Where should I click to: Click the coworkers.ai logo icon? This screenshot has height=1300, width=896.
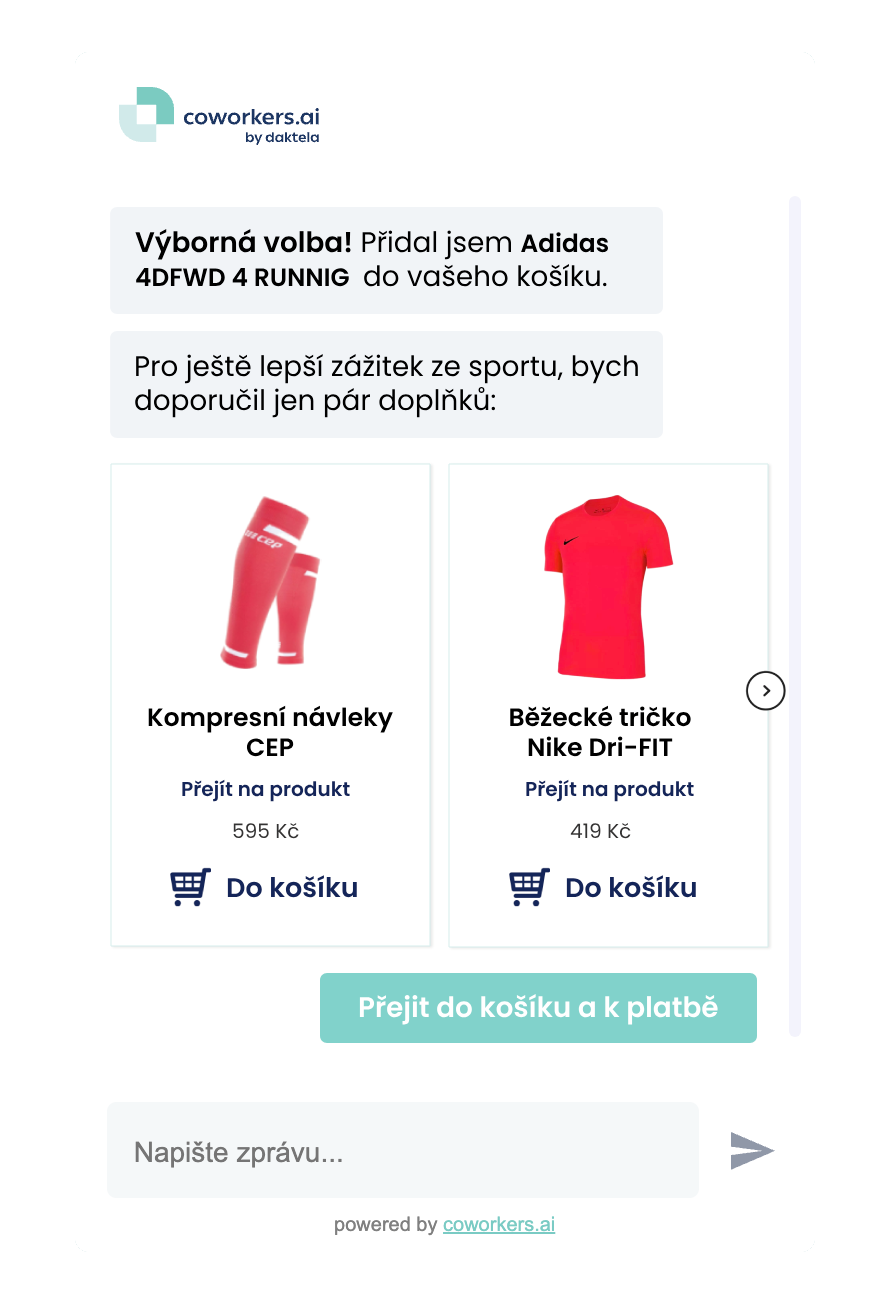tap(144, 115)
